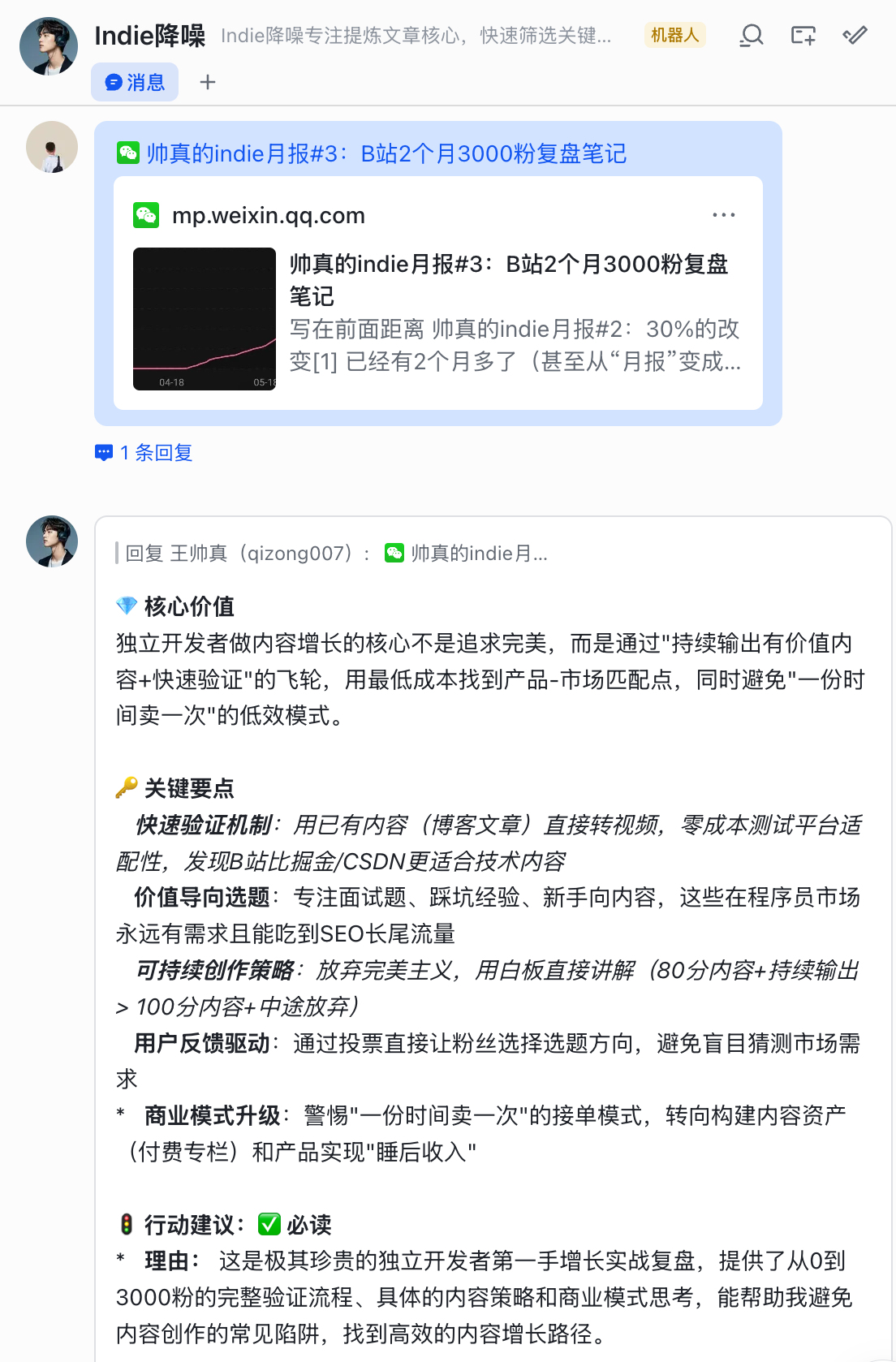Open the link card's three-dot menu
The image size is (896, 1362).
[723, 215]
